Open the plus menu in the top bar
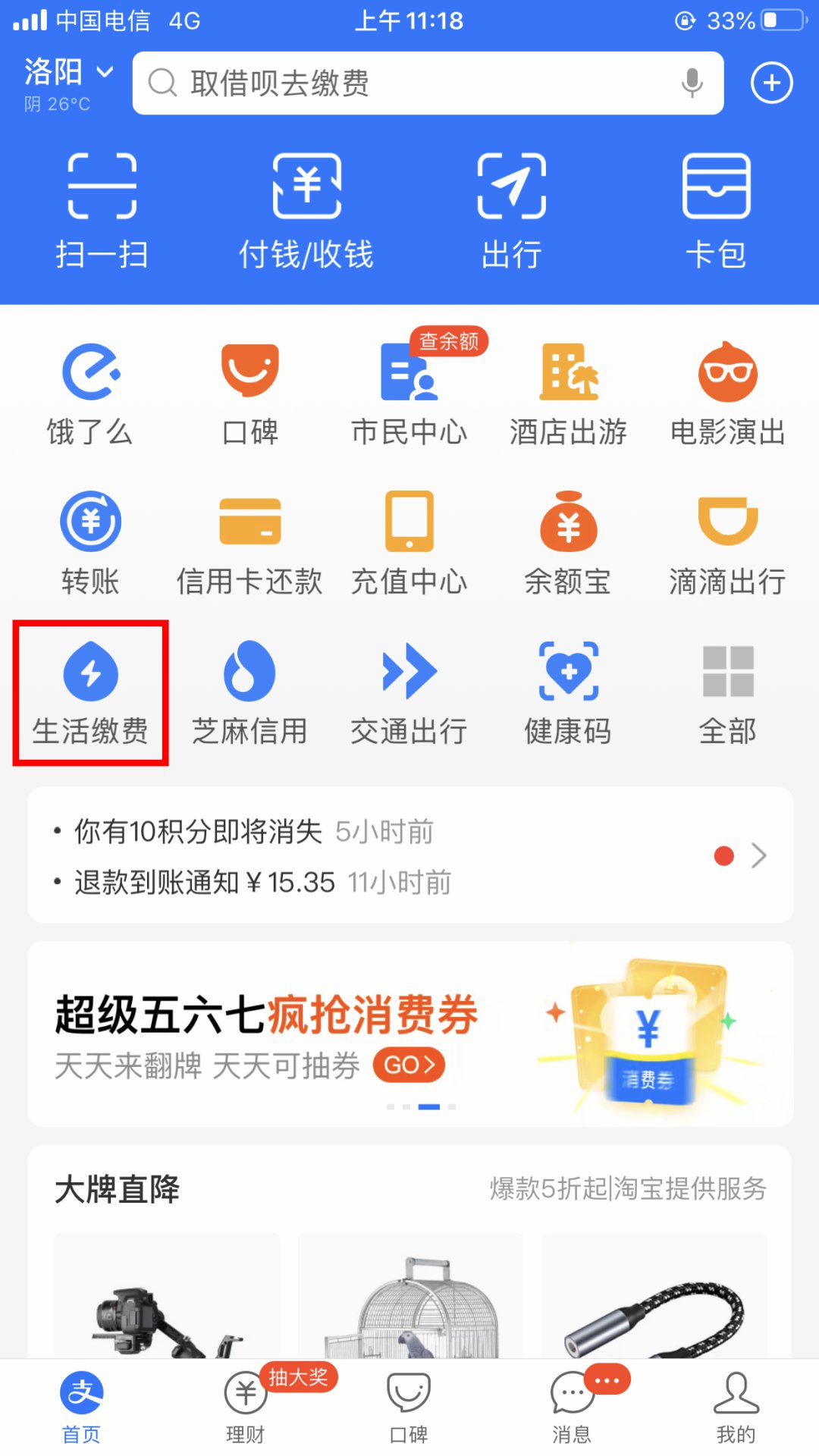 771,83
